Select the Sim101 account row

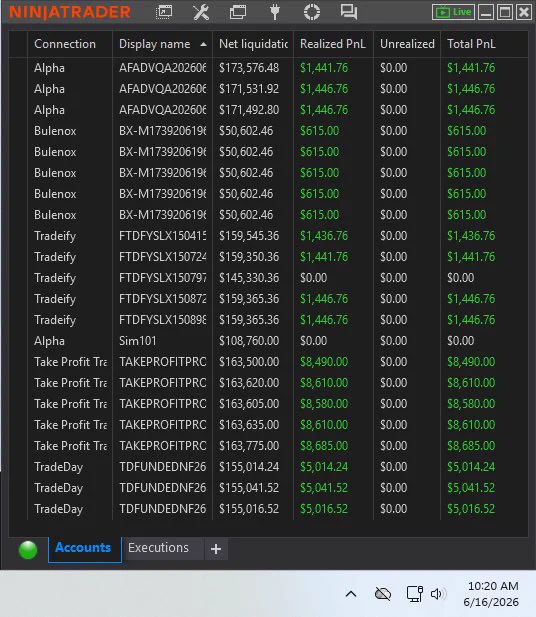268,341
